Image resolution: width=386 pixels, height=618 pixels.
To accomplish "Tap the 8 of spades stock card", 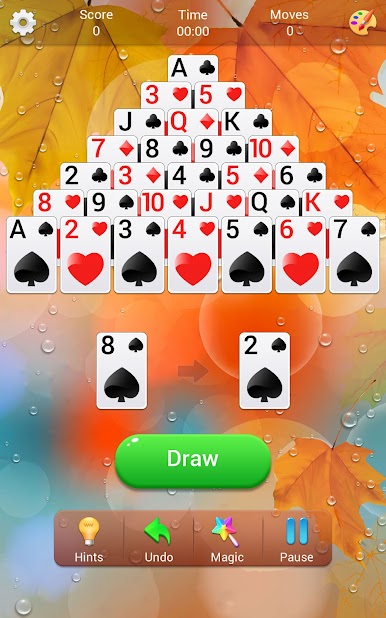I will [122, 370].
